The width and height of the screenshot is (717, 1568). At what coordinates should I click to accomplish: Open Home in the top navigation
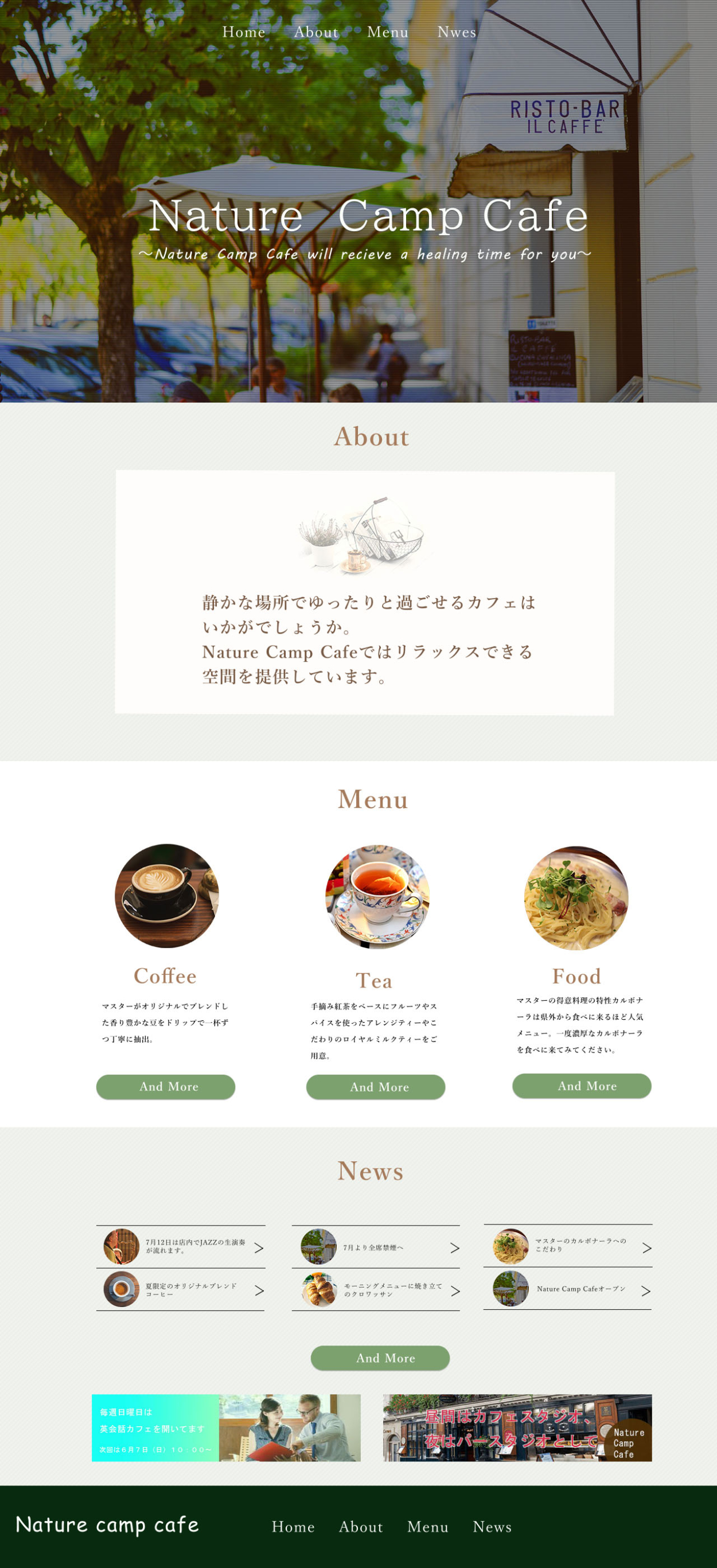point(243,32)
